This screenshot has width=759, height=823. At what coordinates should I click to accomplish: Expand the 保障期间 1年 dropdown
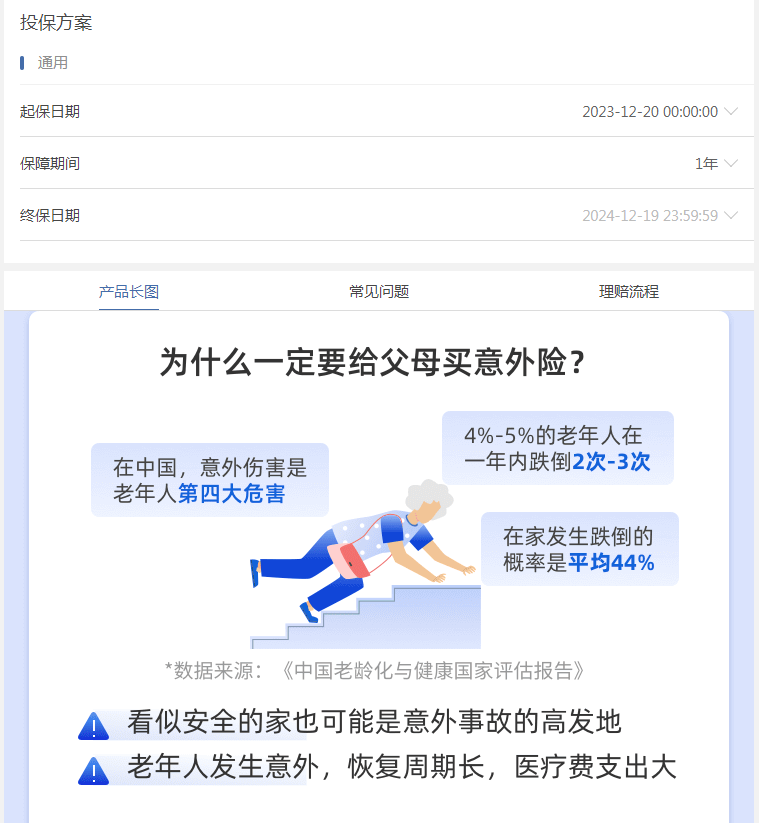716,164
